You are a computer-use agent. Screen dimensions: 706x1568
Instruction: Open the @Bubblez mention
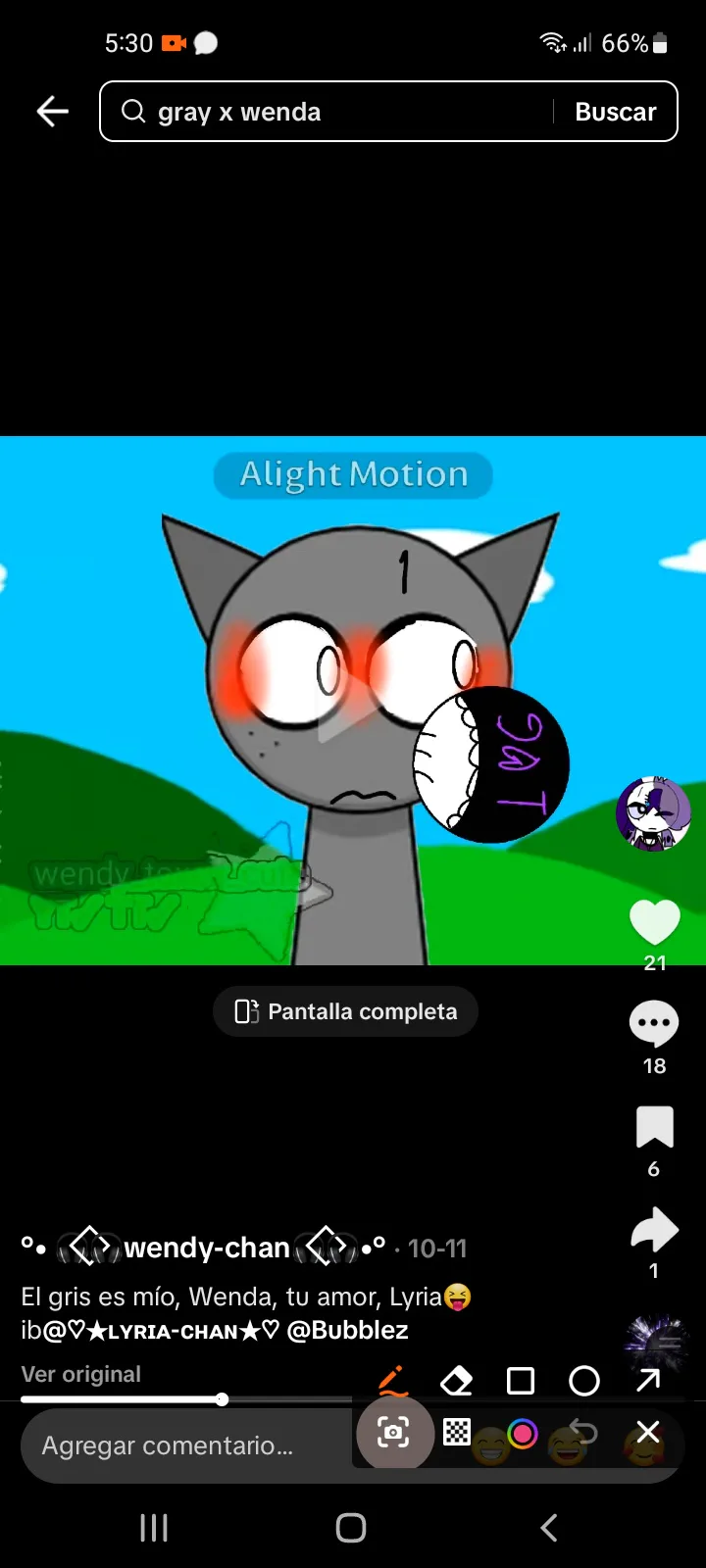(347, 1330)
